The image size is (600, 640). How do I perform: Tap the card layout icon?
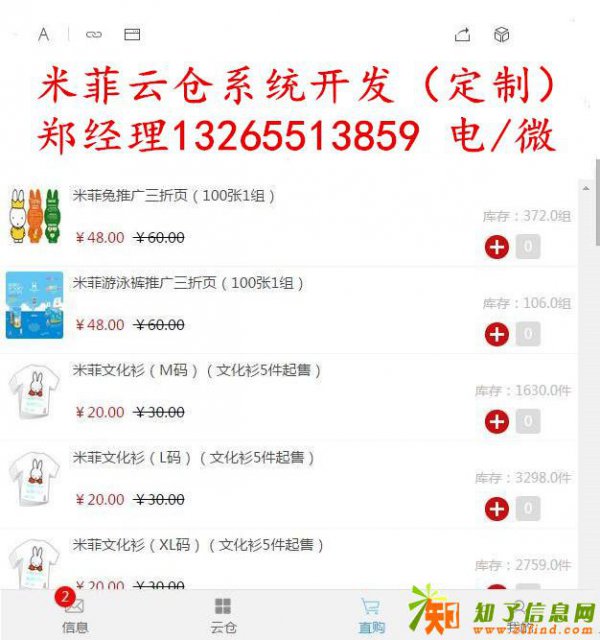point(132,35)
